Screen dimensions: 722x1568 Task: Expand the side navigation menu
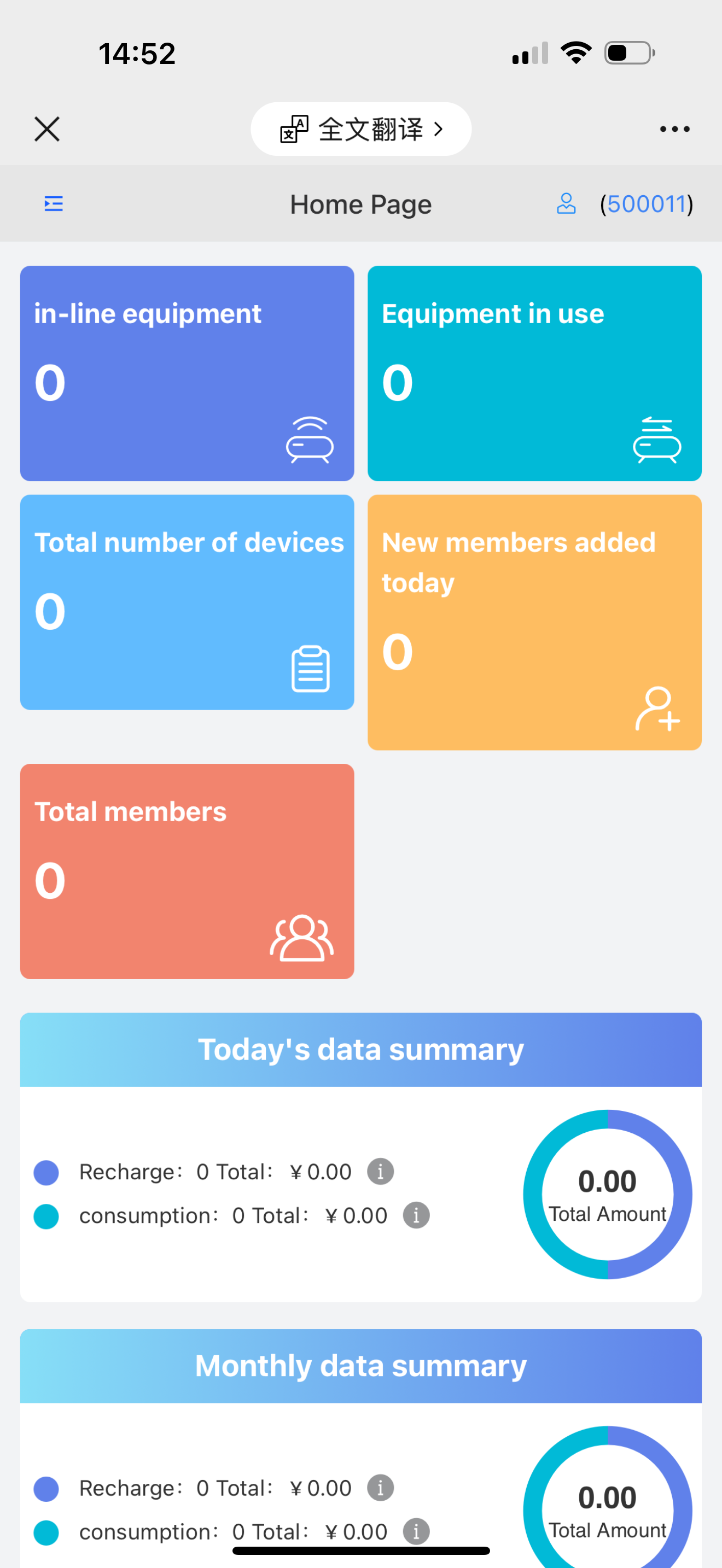click(x=54, y=204)
